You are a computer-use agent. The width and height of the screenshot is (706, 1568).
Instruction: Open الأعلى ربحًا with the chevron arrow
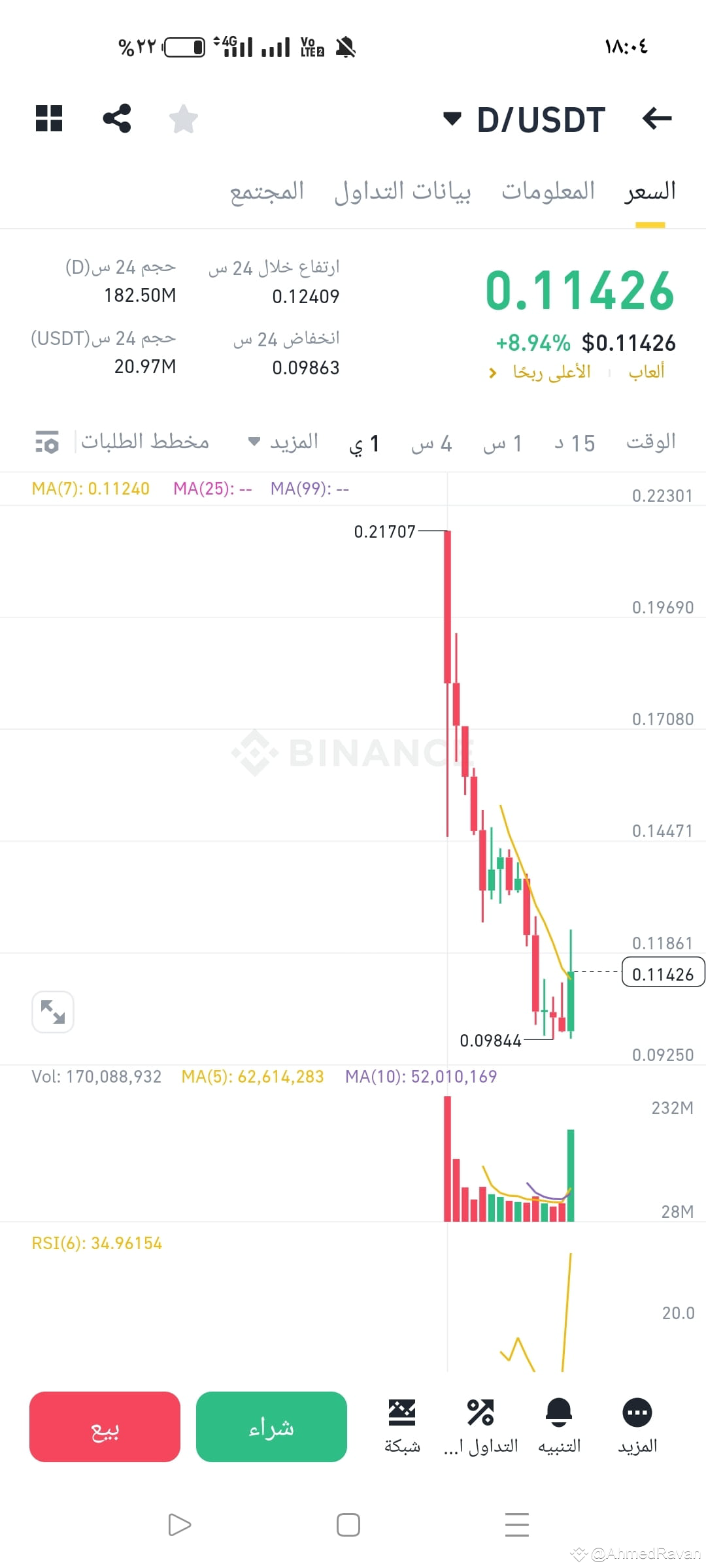tap(492, 372)
